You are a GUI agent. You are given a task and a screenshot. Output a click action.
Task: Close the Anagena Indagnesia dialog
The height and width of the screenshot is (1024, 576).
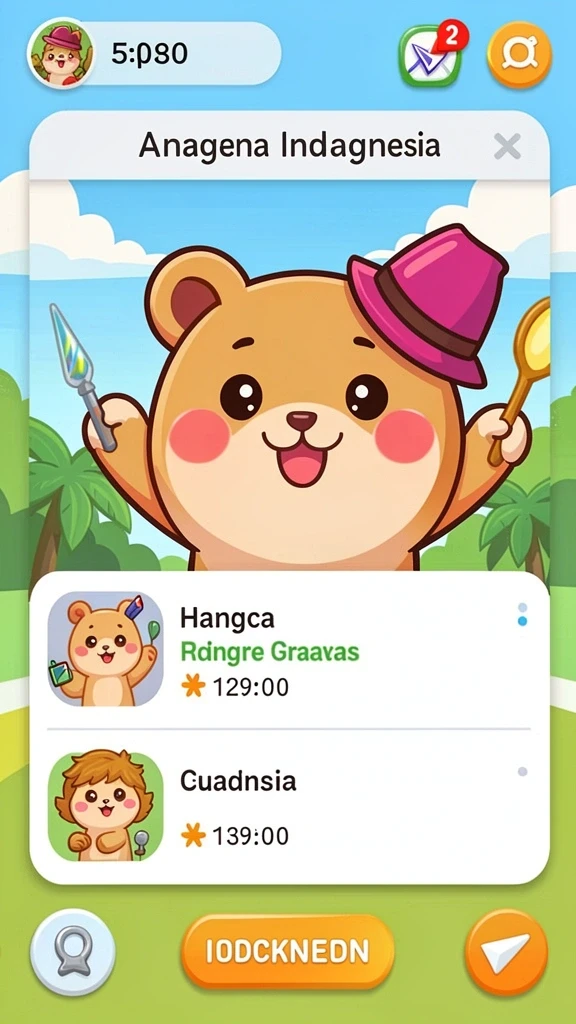pos(507,146)
